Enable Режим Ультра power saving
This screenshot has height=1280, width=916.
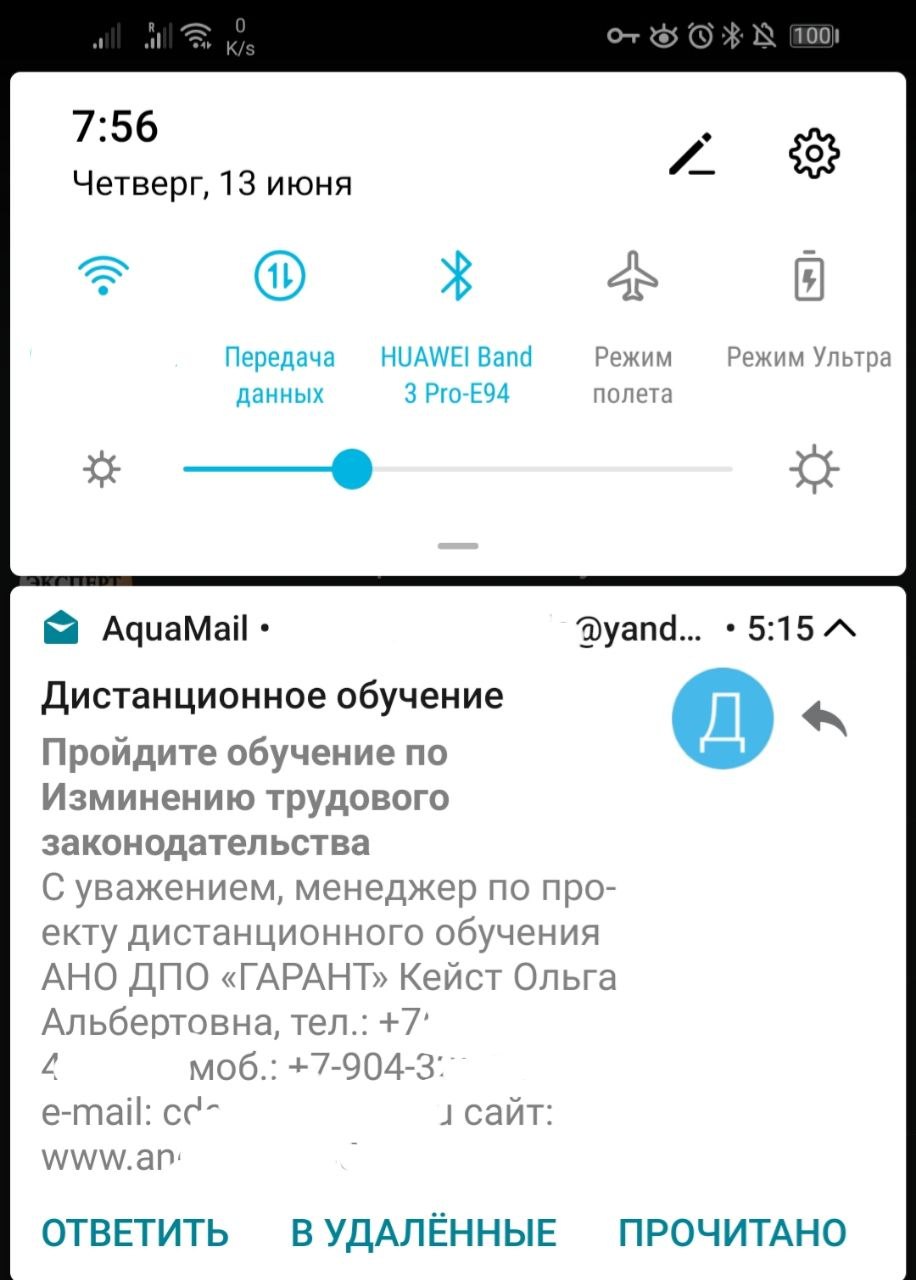tap(809, 277)
